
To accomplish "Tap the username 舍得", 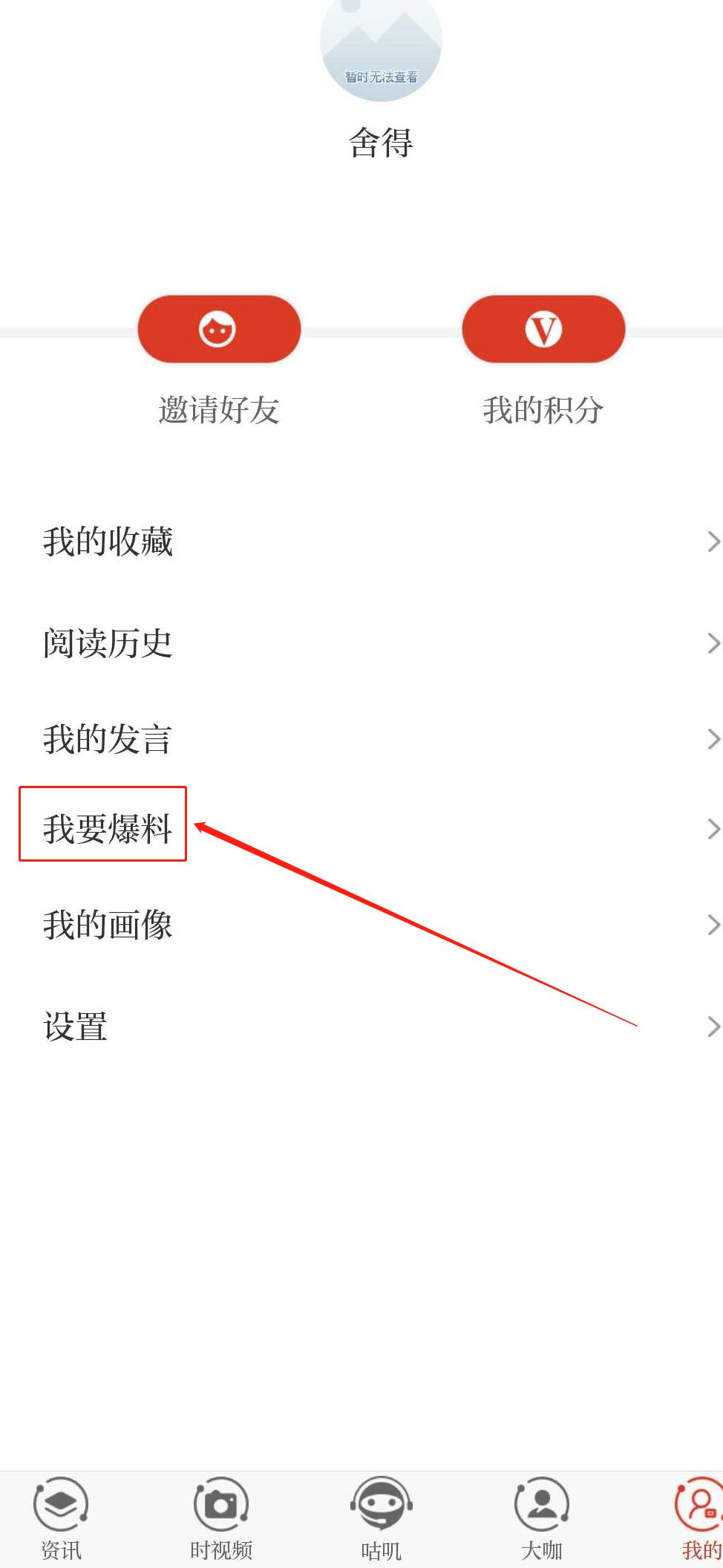I will tap(382, 143).
